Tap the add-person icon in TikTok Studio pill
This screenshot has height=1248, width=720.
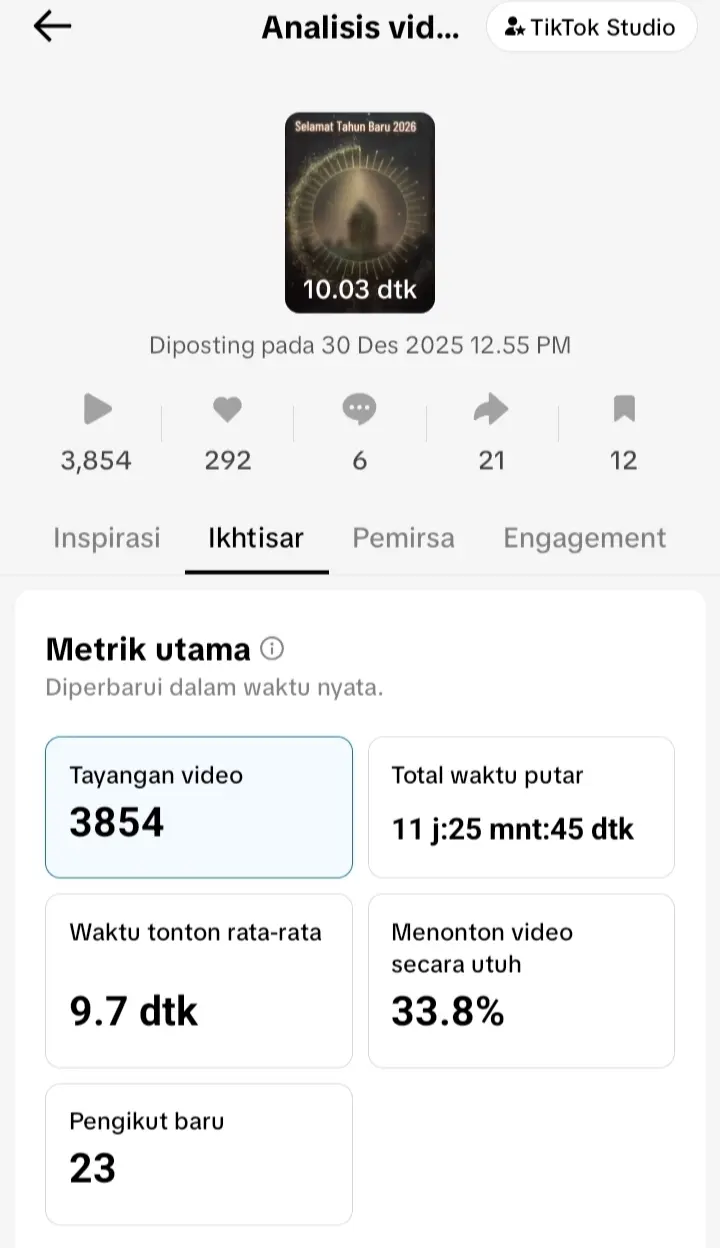point(516,27)
